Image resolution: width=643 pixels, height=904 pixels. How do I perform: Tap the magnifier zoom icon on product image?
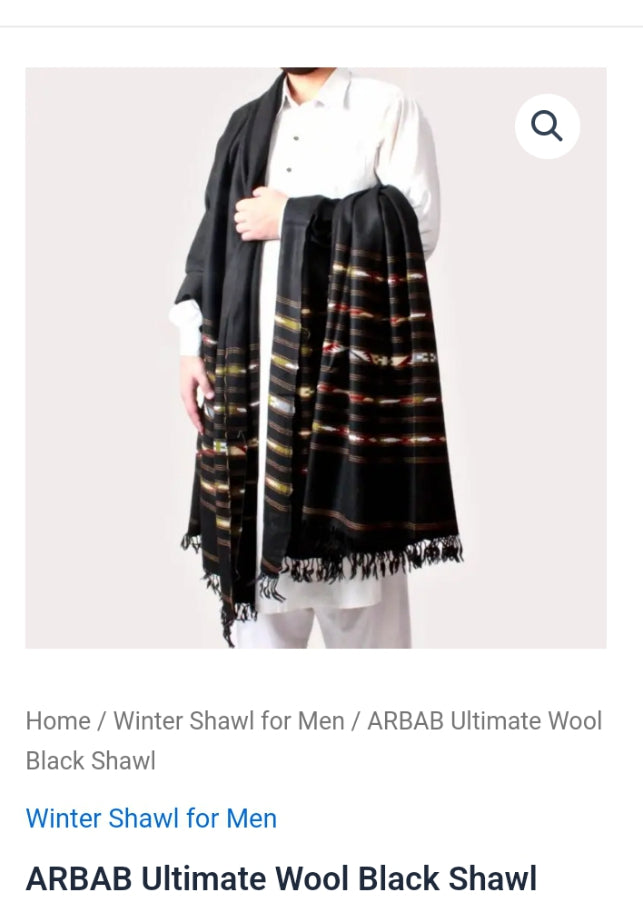546,127
